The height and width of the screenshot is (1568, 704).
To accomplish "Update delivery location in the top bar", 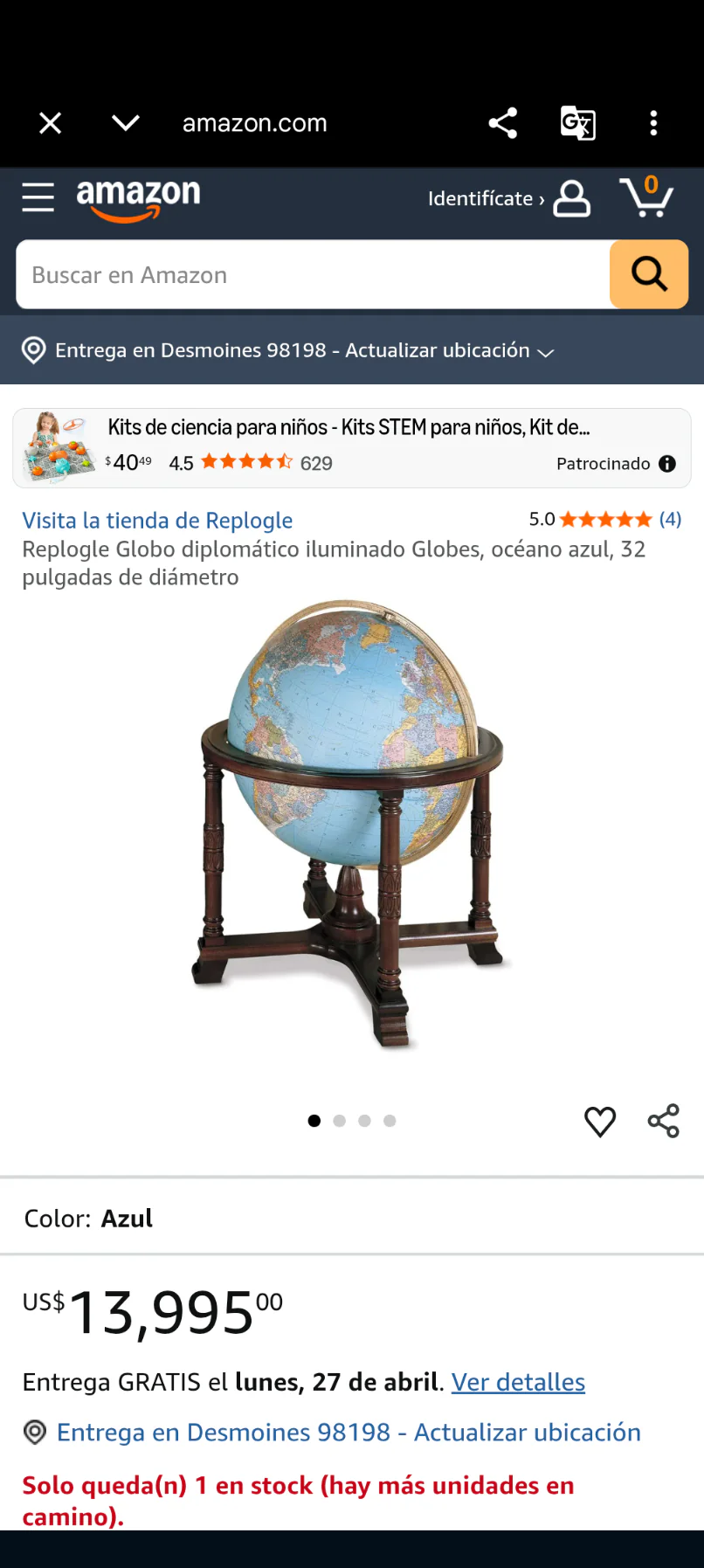I will (288, 350).
